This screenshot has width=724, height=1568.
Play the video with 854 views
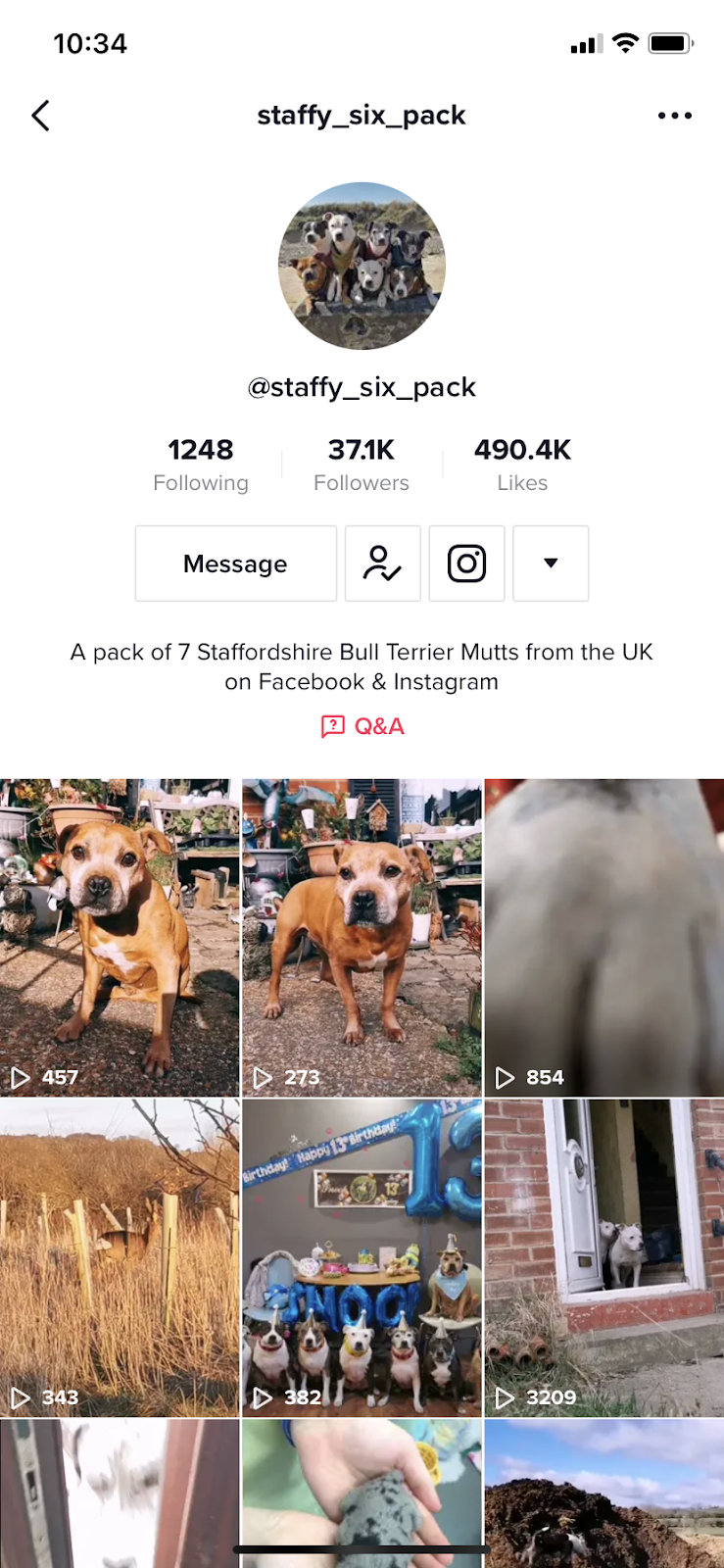604,937
